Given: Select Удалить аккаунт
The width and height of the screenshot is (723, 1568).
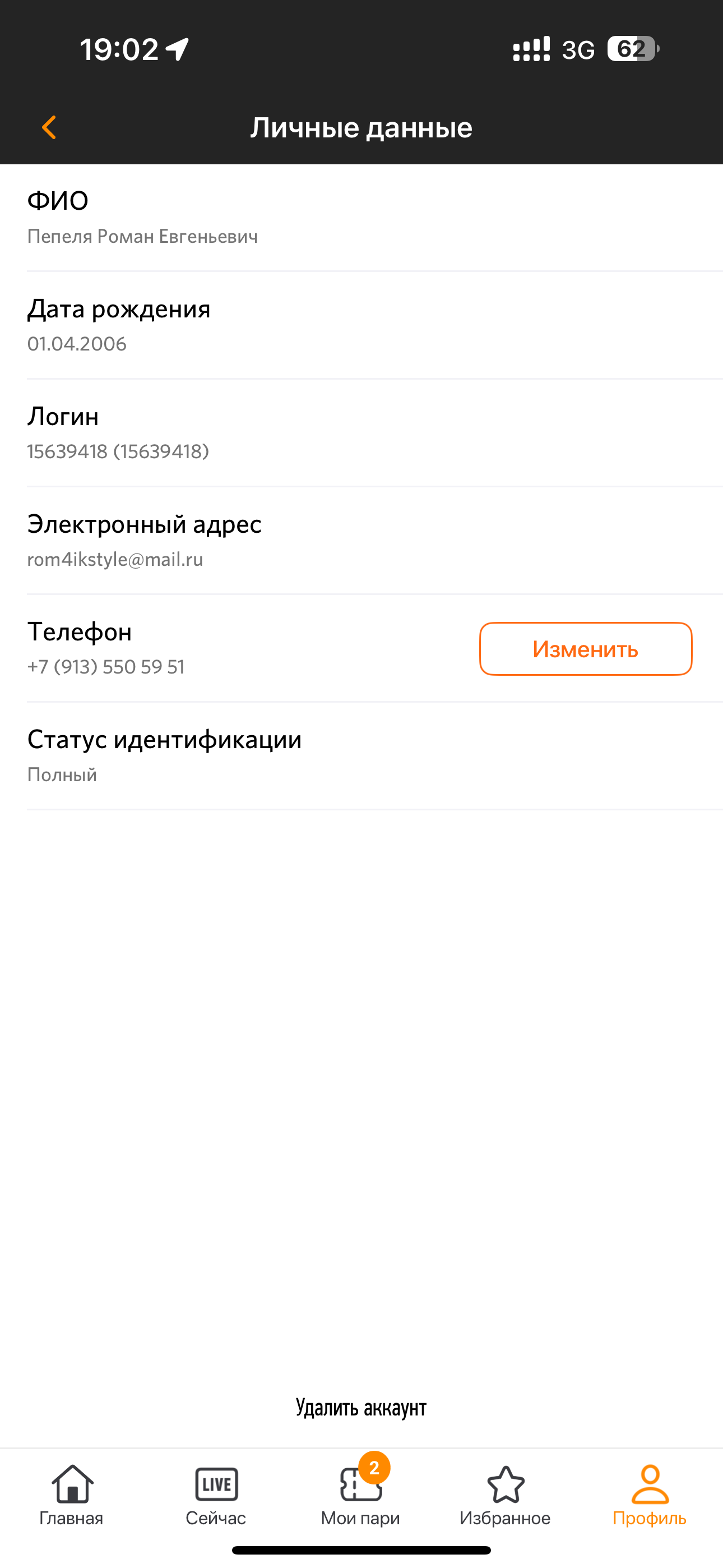Looking at the screenshot, I should (361, 1407).
